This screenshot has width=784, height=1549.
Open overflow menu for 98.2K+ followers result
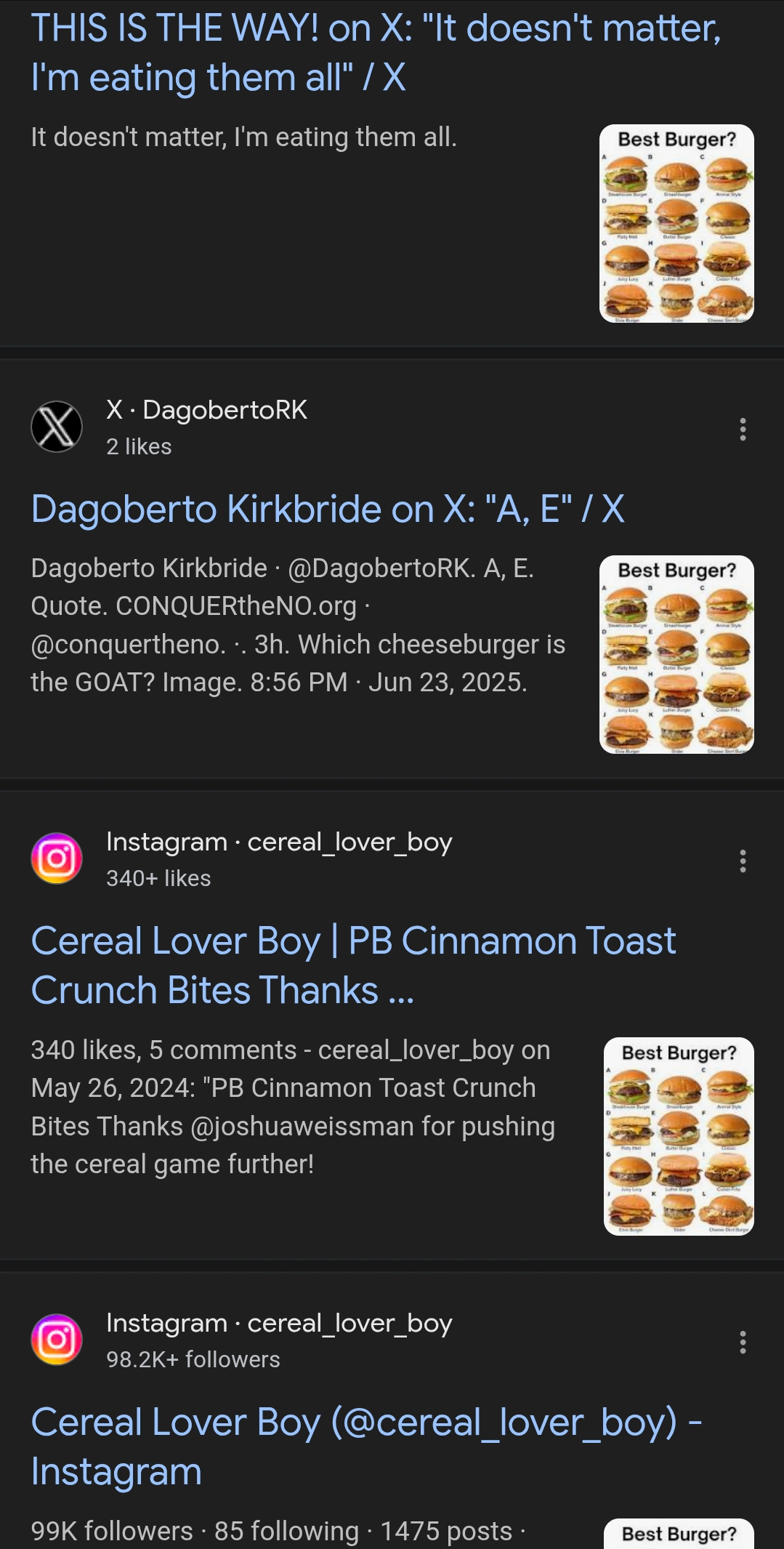743,1342
